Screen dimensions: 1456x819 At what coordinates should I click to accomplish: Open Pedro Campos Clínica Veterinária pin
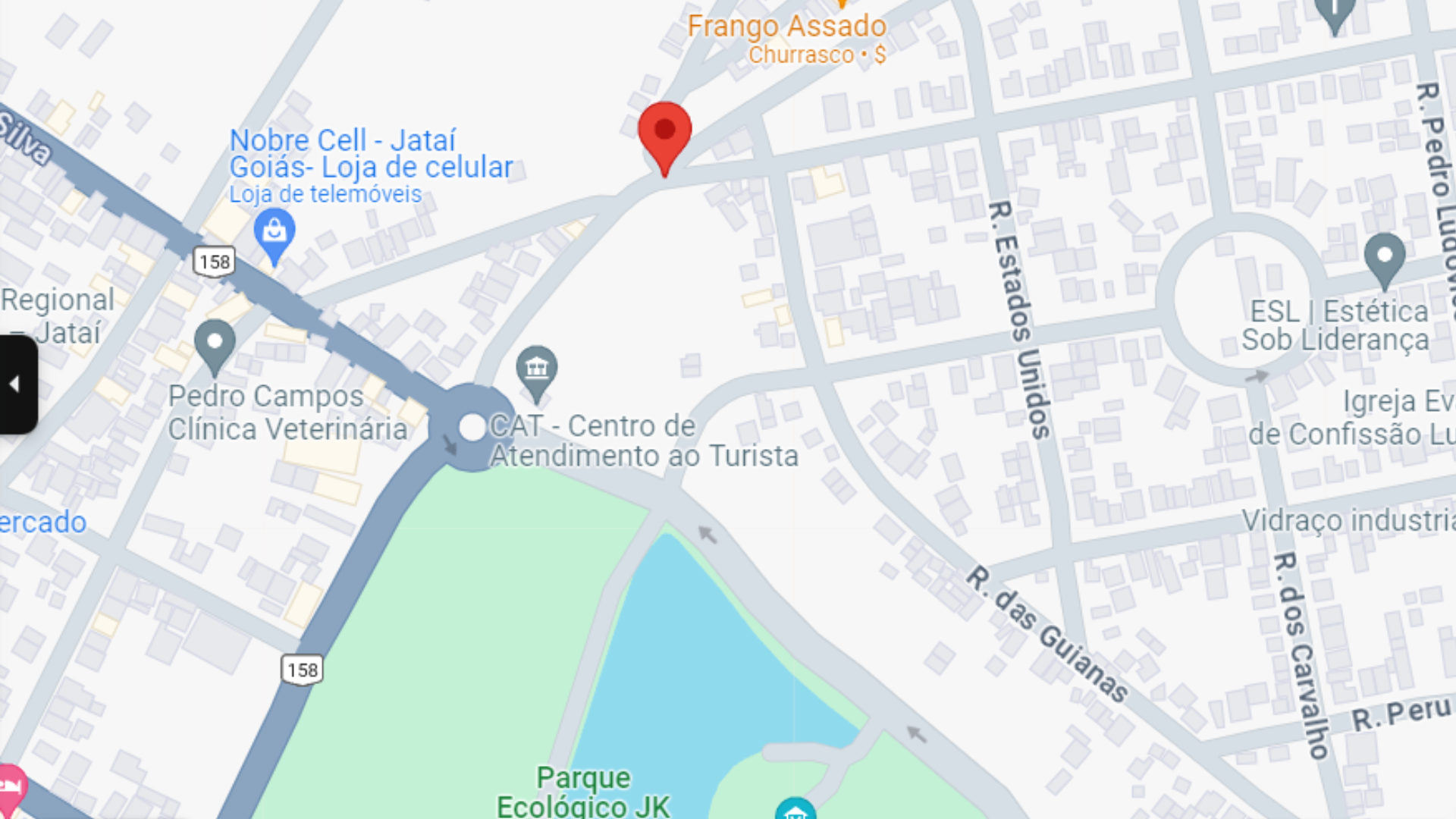pos(215,344)
